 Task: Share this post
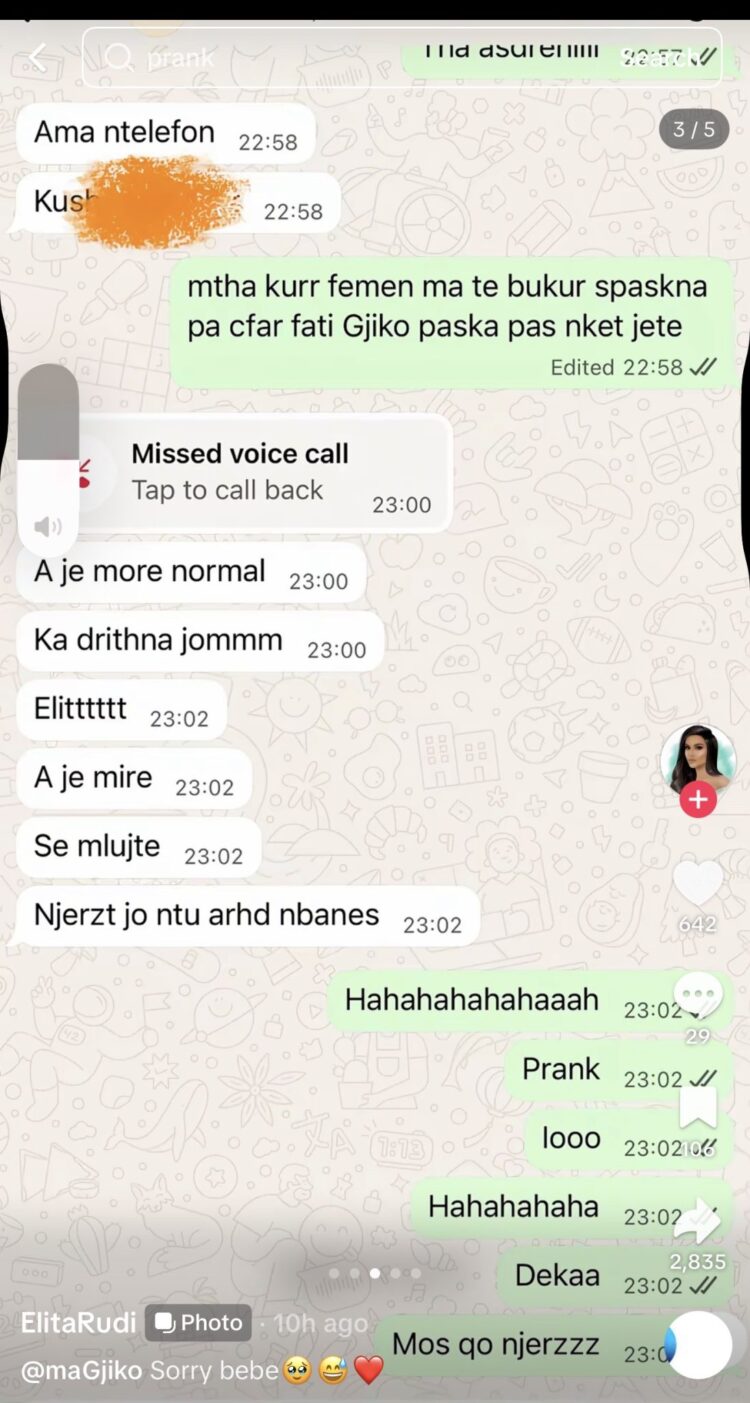(697, 1222)
